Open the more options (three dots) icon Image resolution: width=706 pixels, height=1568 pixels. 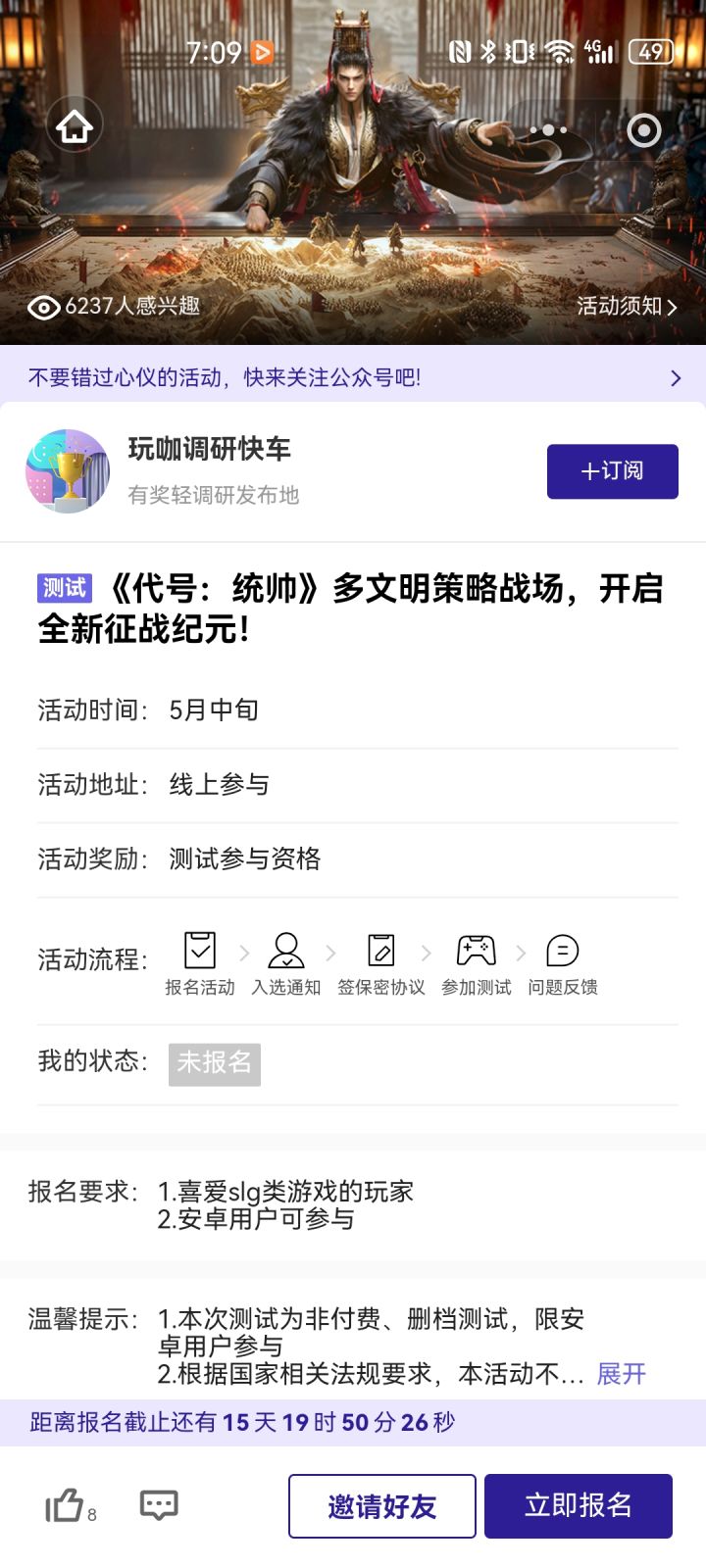pos(549,129)
